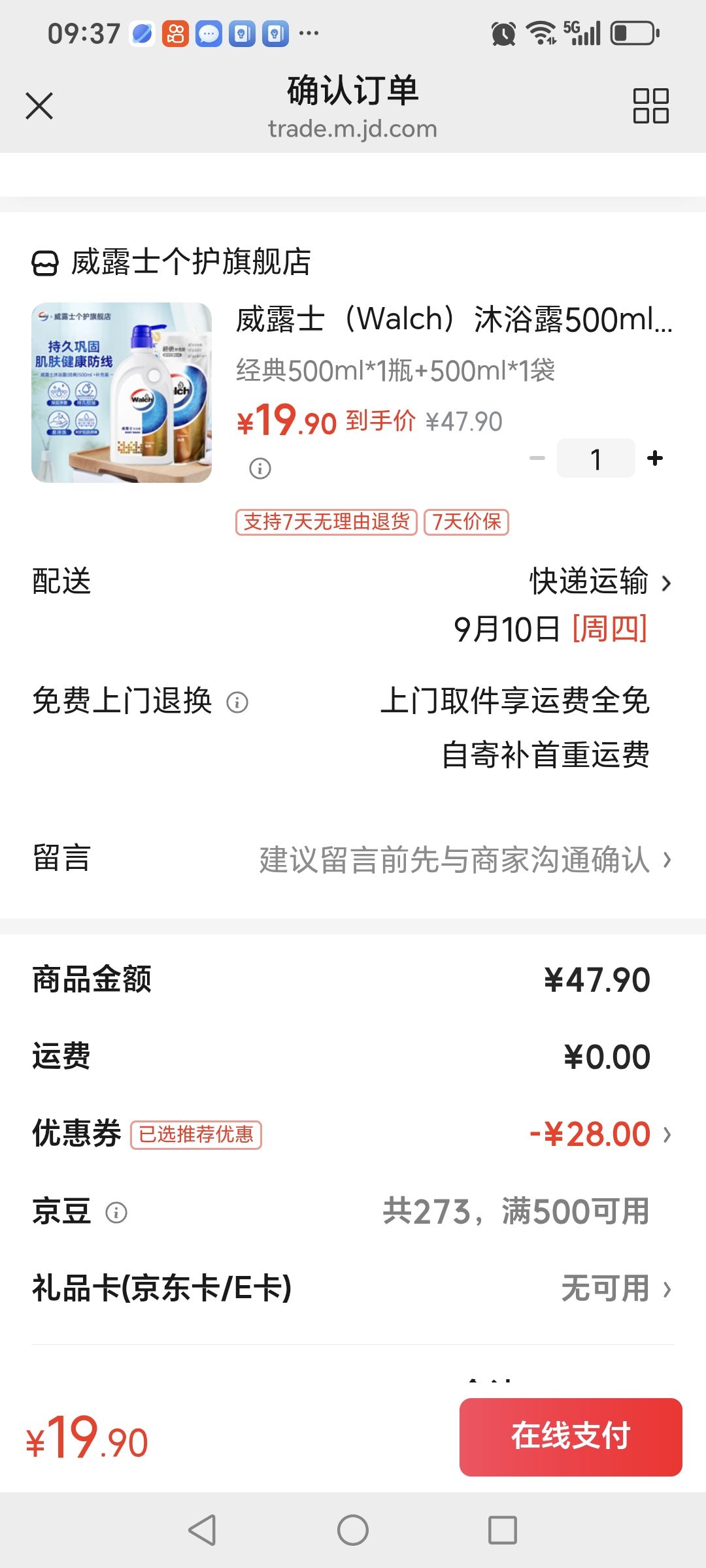
Task: Close the 确认订单 page
Action: (39, 106)
